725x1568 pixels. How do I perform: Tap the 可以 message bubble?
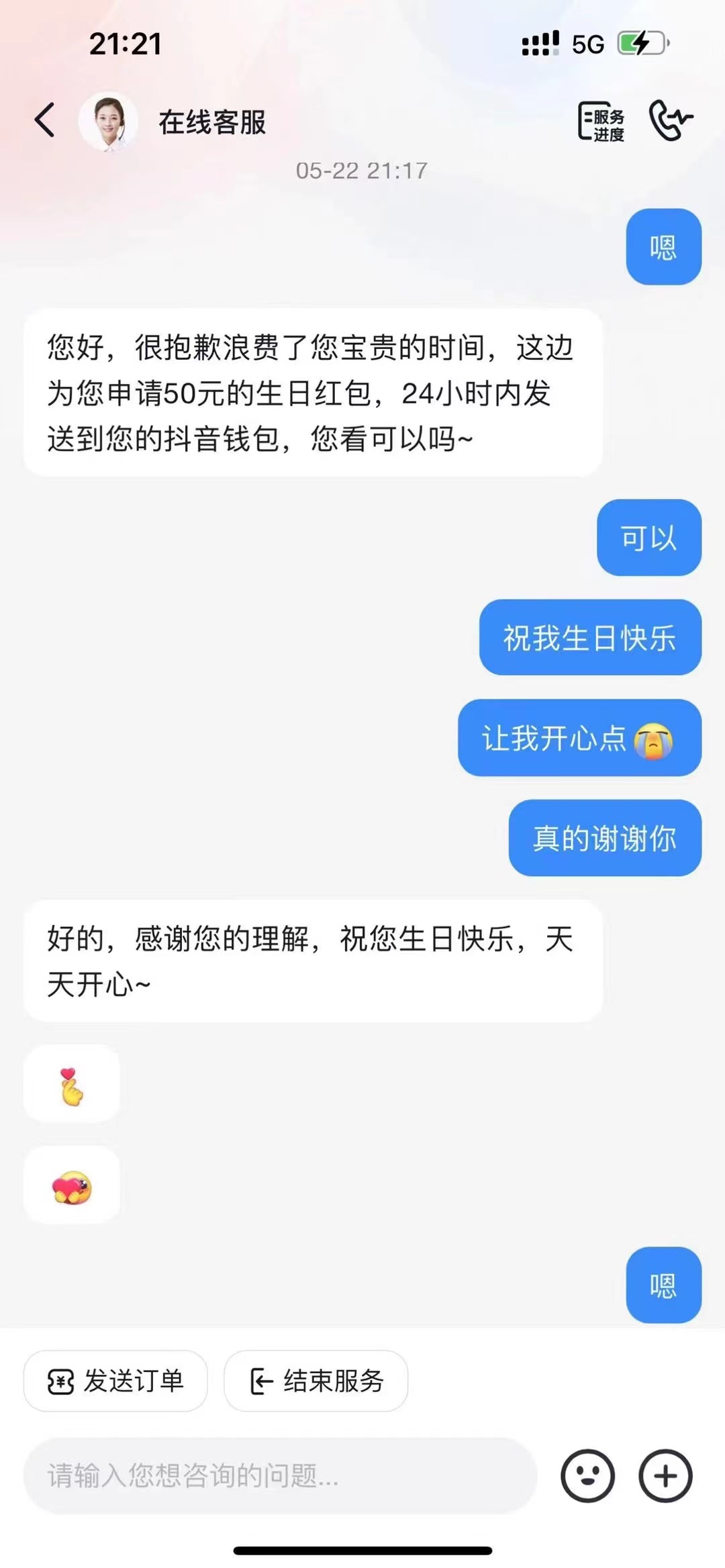click(648, 538)
